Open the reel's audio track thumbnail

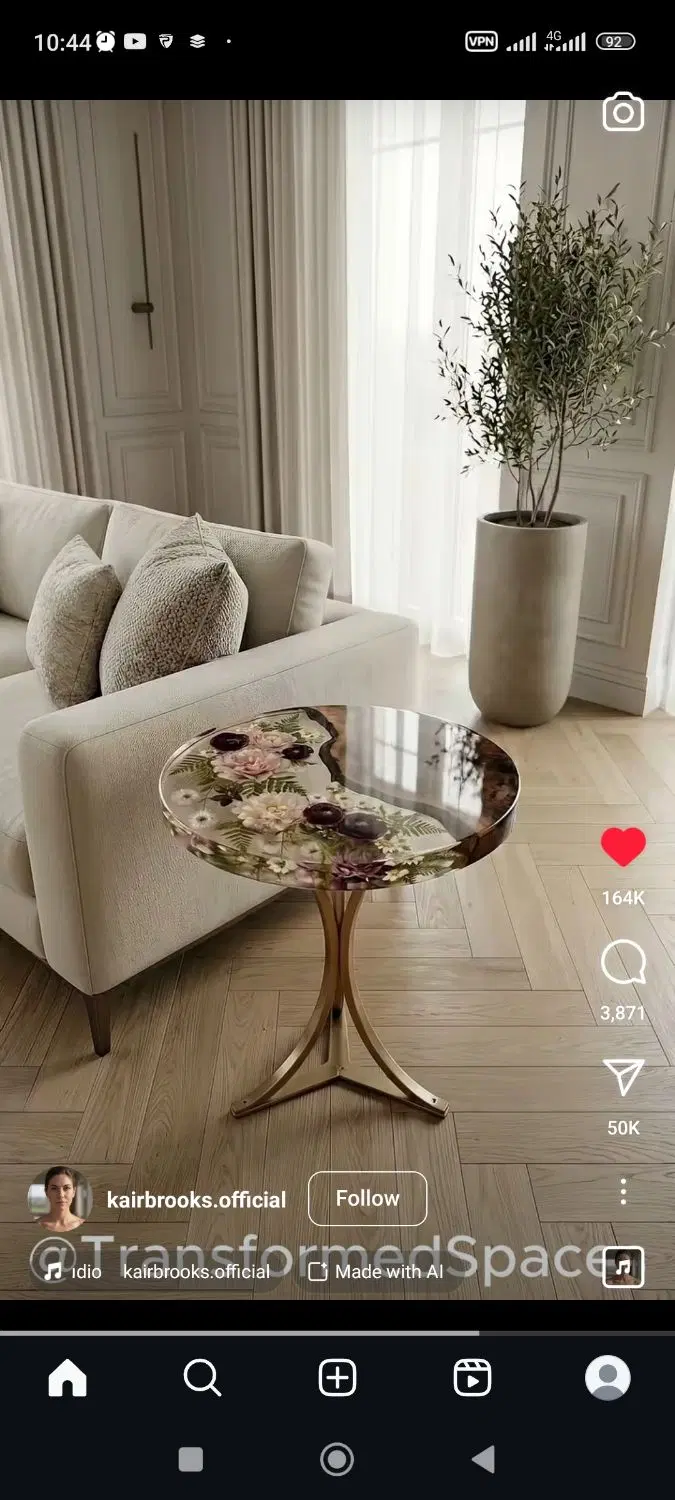click(623, 1267)
